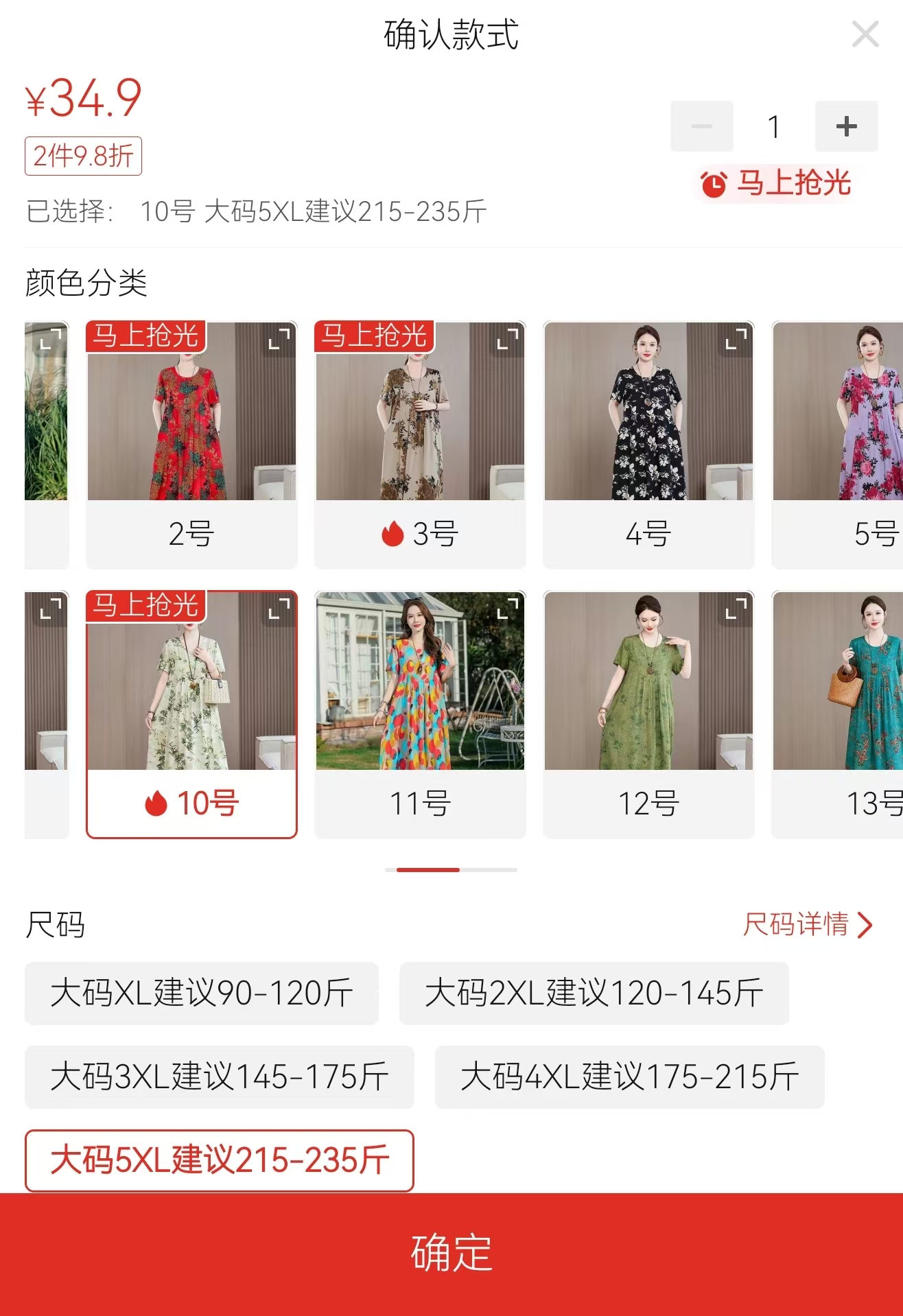Select size 大码4XL建议175-215斤

coord(629,1077)
